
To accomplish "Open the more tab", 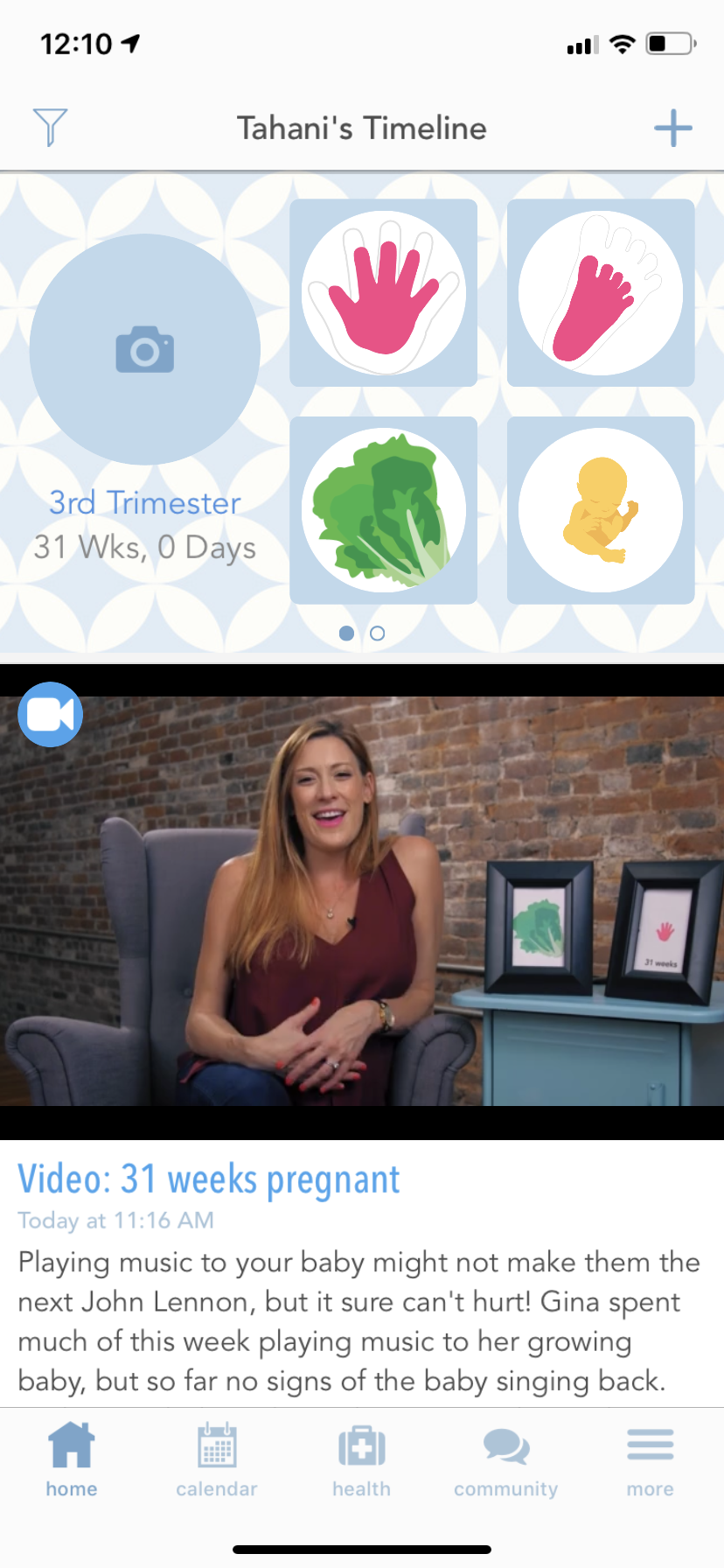I will pyautogui.click(x=650, y=1459).
